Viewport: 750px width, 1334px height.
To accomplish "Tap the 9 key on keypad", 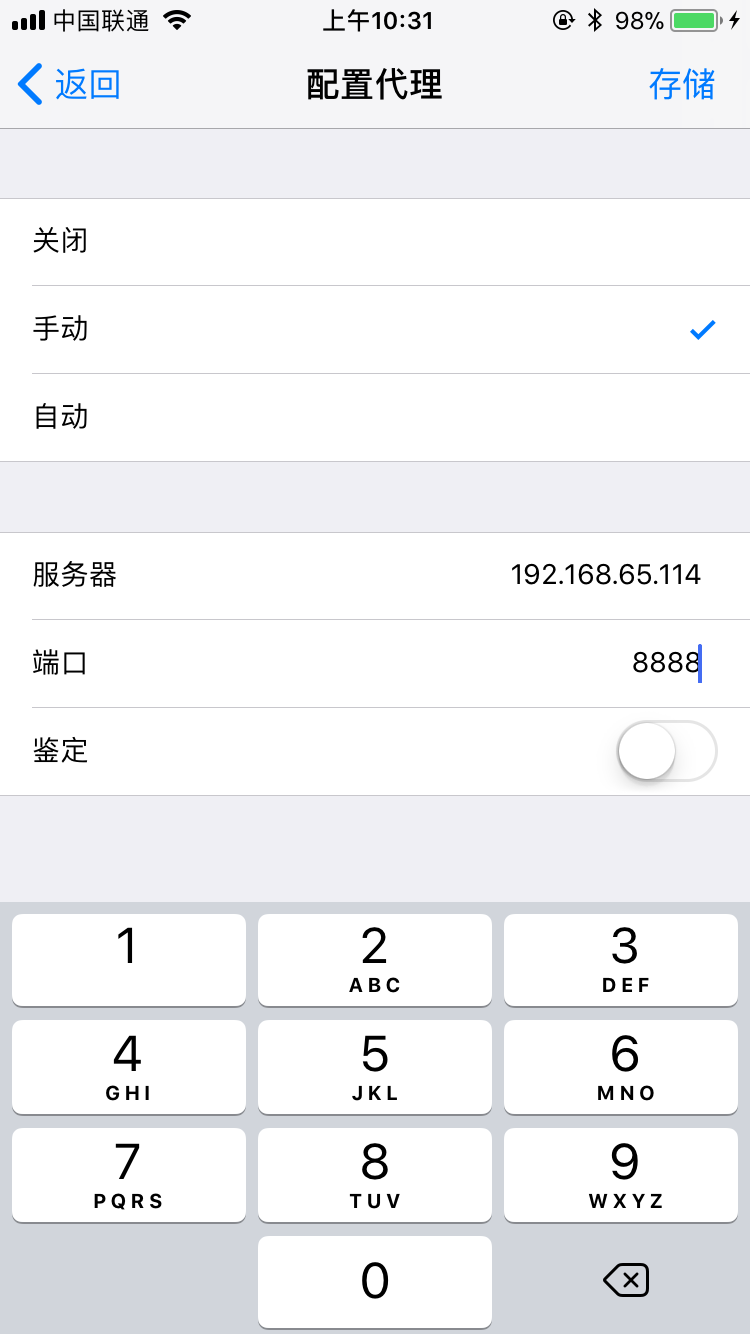I will point(621,1175).
